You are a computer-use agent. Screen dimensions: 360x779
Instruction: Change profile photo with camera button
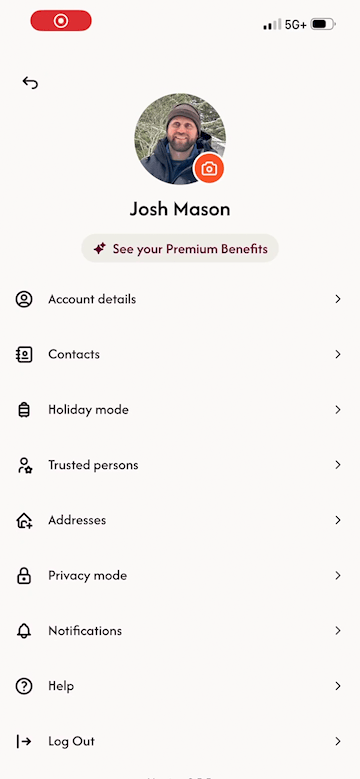click(x=209, y=169)
